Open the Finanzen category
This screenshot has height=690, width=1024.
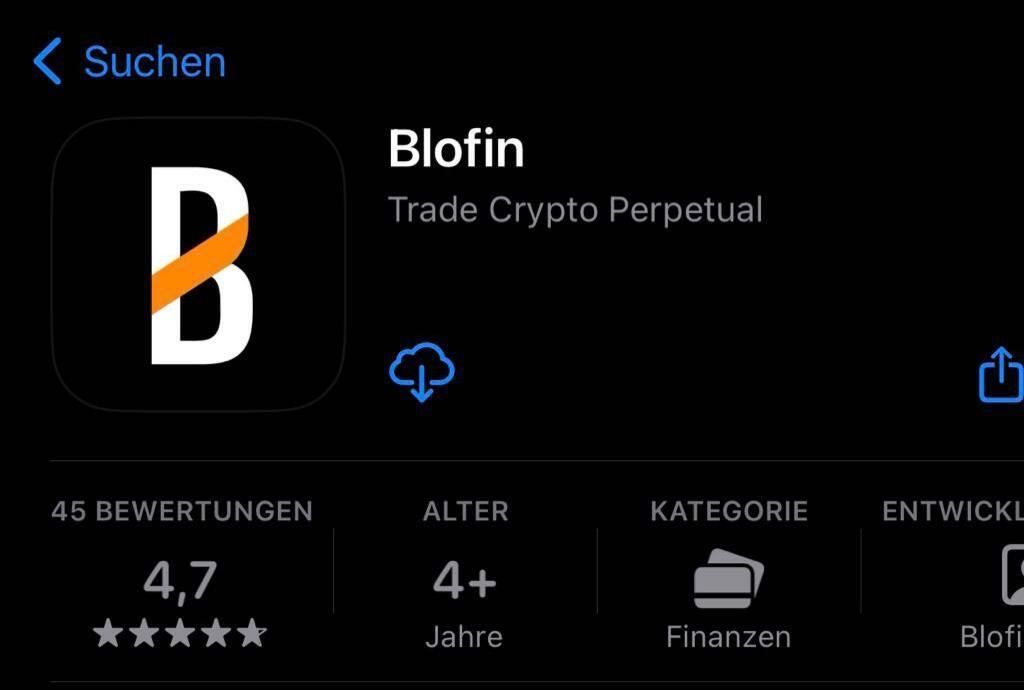728,578
